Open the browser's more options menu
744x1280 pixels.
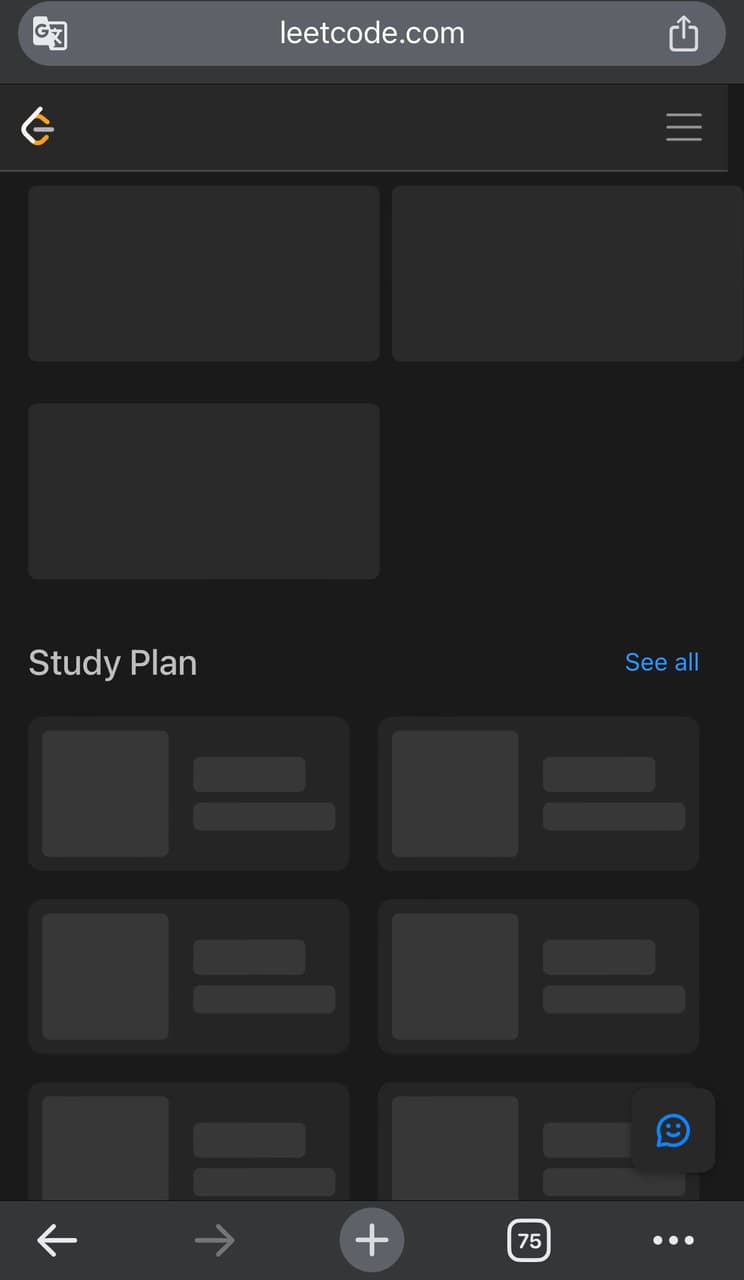tap(673, 1241)
